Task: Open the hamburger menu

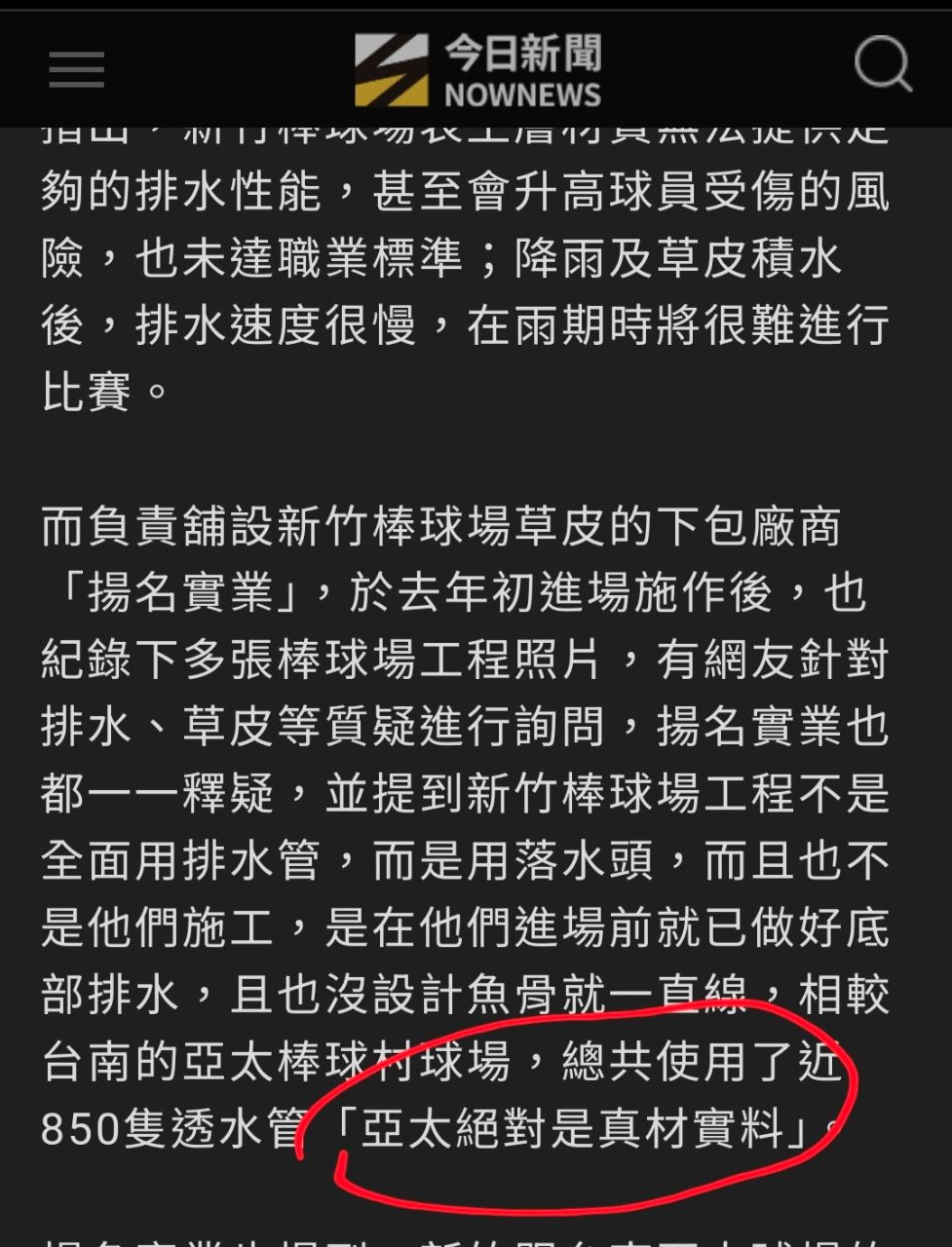Action: click(76, 69)
